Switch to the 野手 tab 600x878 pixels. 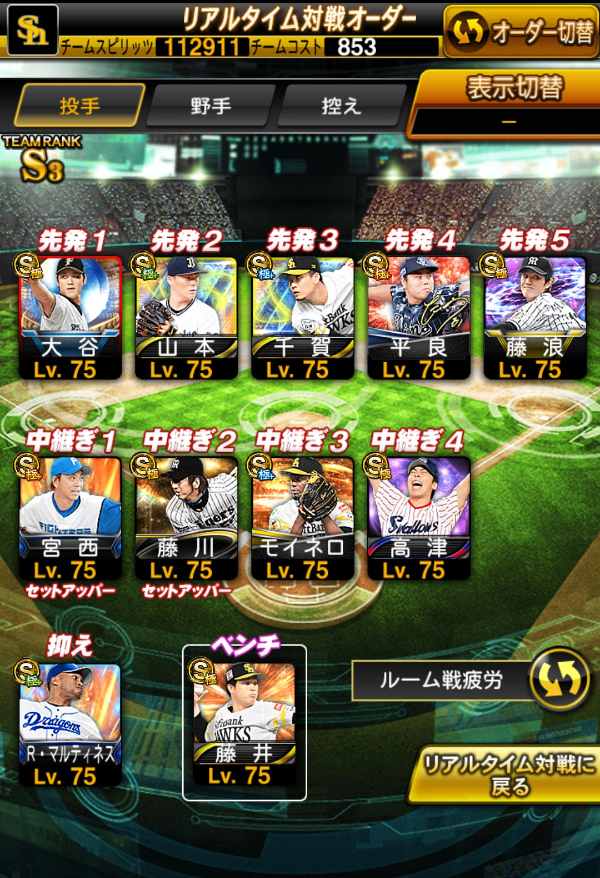[210, 105]
